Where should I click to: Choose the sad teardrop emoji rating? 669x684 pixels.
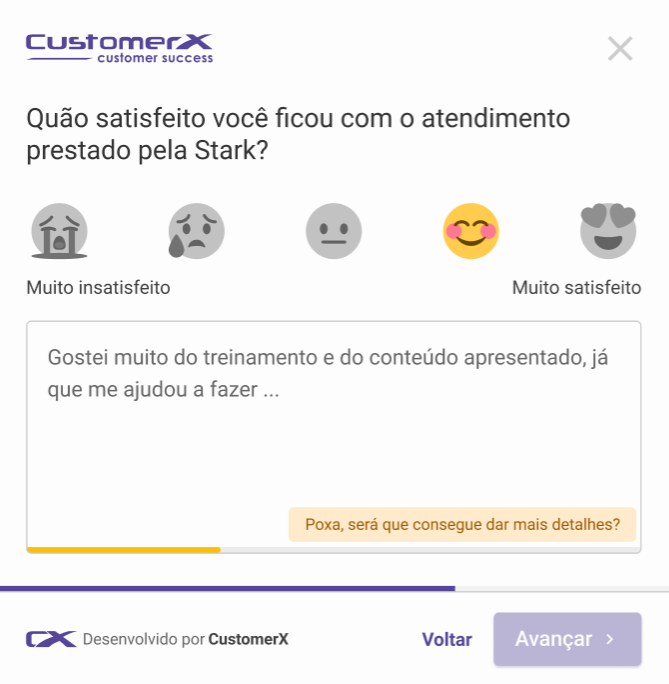[196, 231]
